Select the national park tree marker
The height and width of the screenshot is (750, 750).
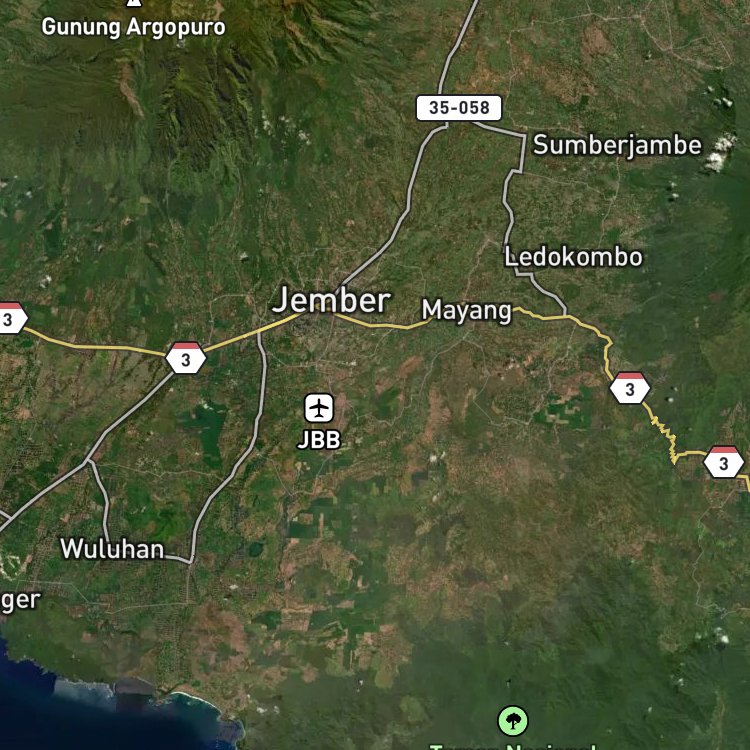click(513, 721)
